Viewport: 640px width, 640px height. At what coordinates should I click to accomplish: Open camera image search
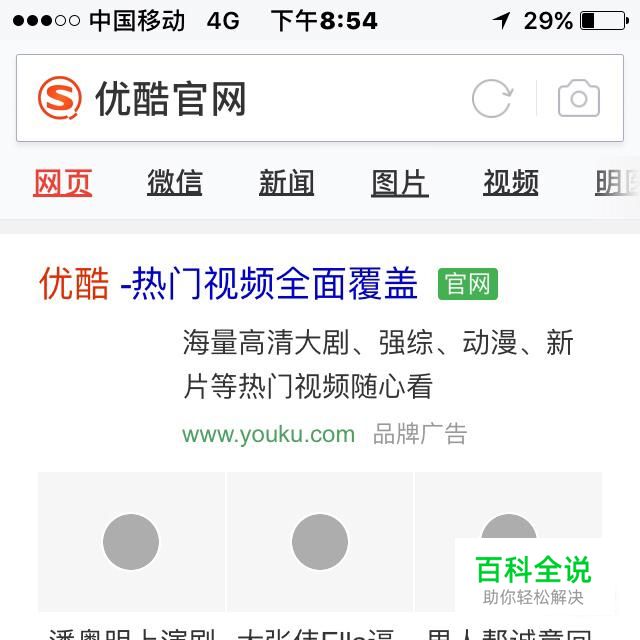click(x=578, y=99)
